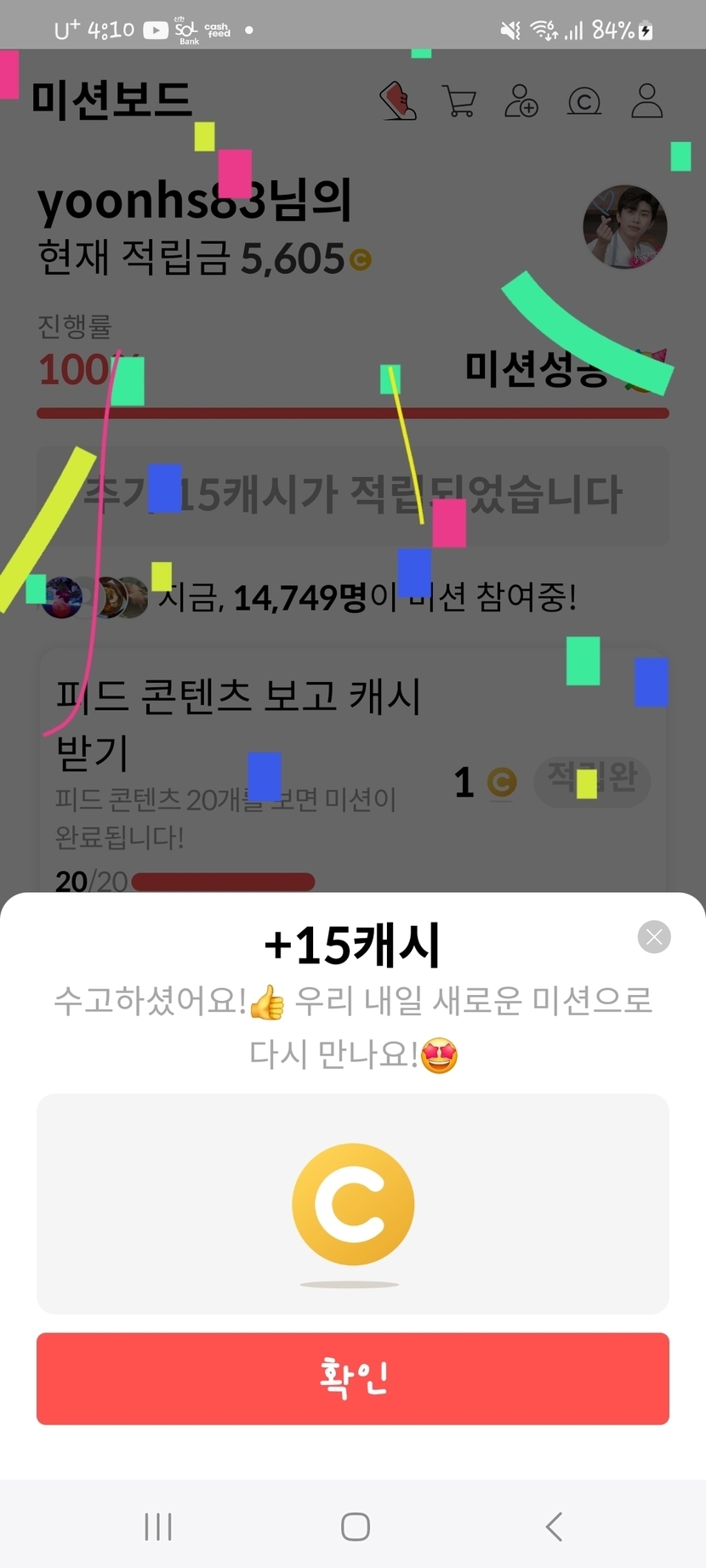
Task: Go back using the system back button
Action: (x=554, y=1526)
